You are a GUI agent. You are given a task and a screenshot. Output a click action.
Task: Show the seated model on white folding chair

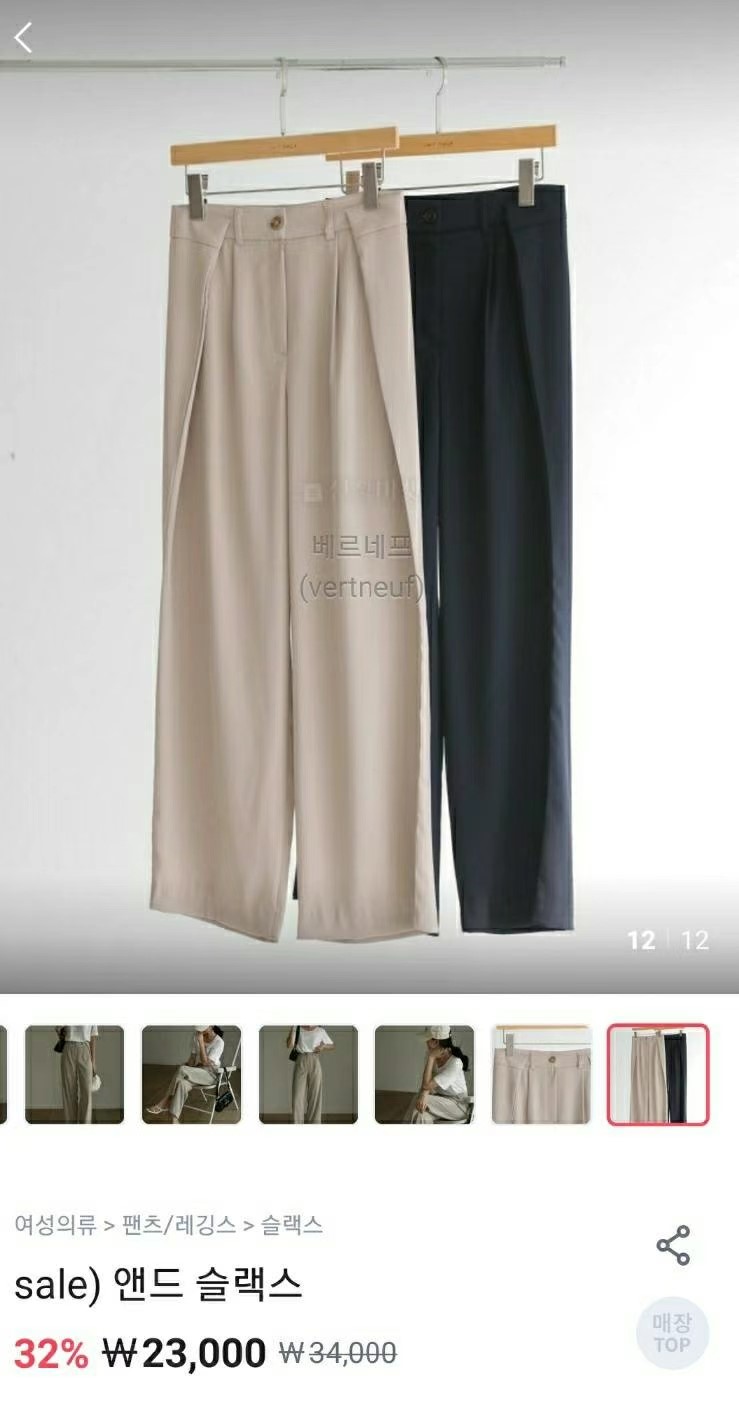click(x=192, y=1075)
